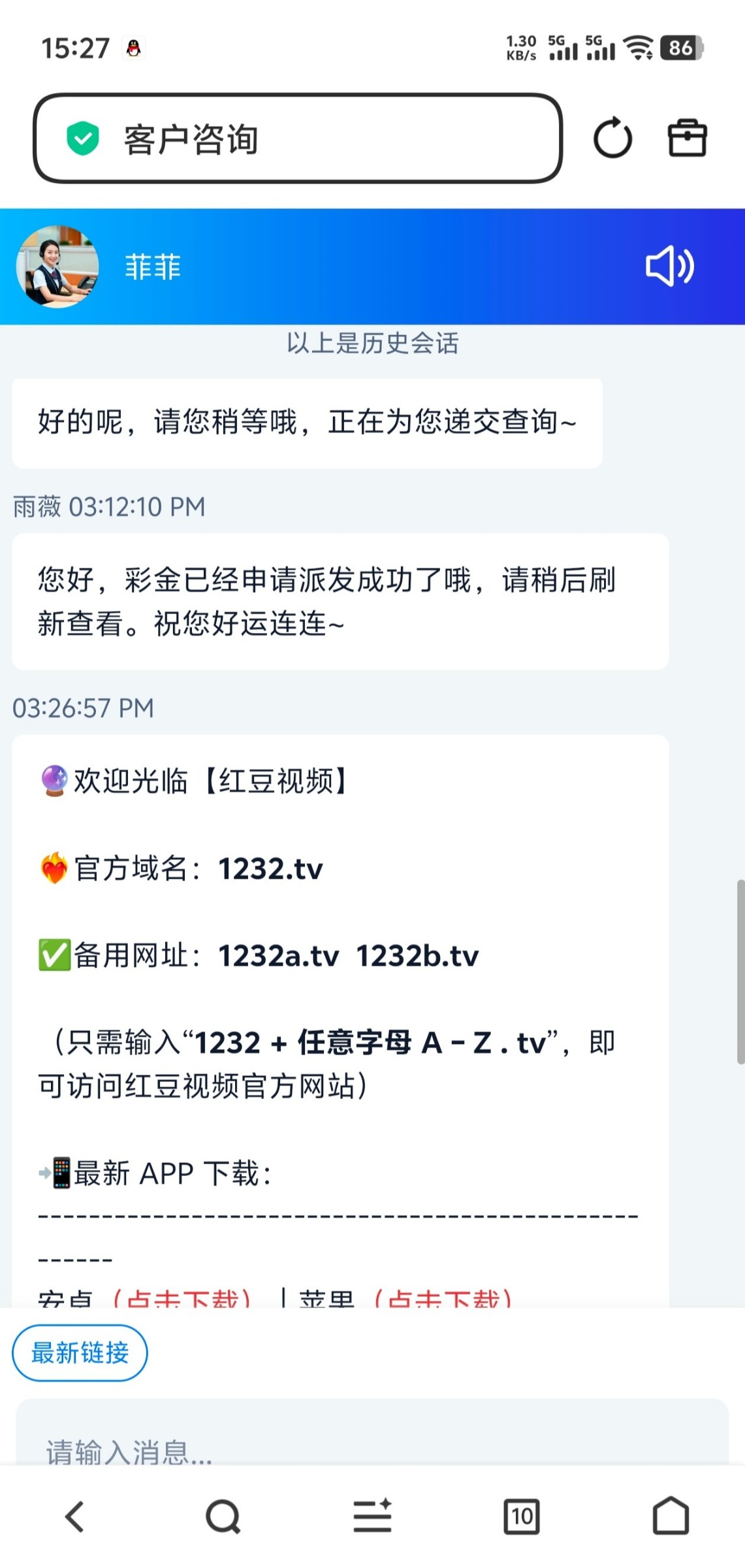View the 10 open browser tabs

[522, 1516]
